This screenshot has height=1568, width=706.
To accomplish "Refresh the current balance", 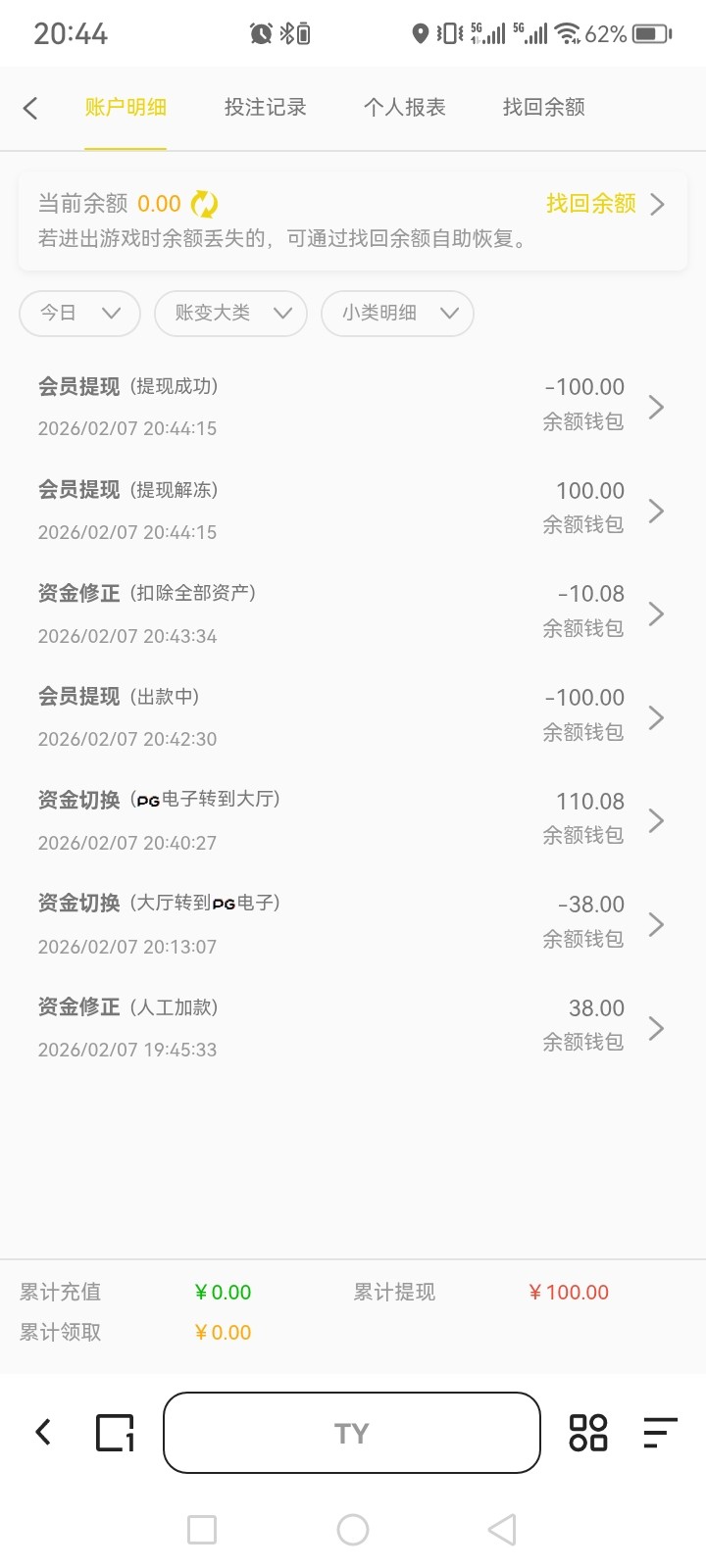I will pos(204,204).
